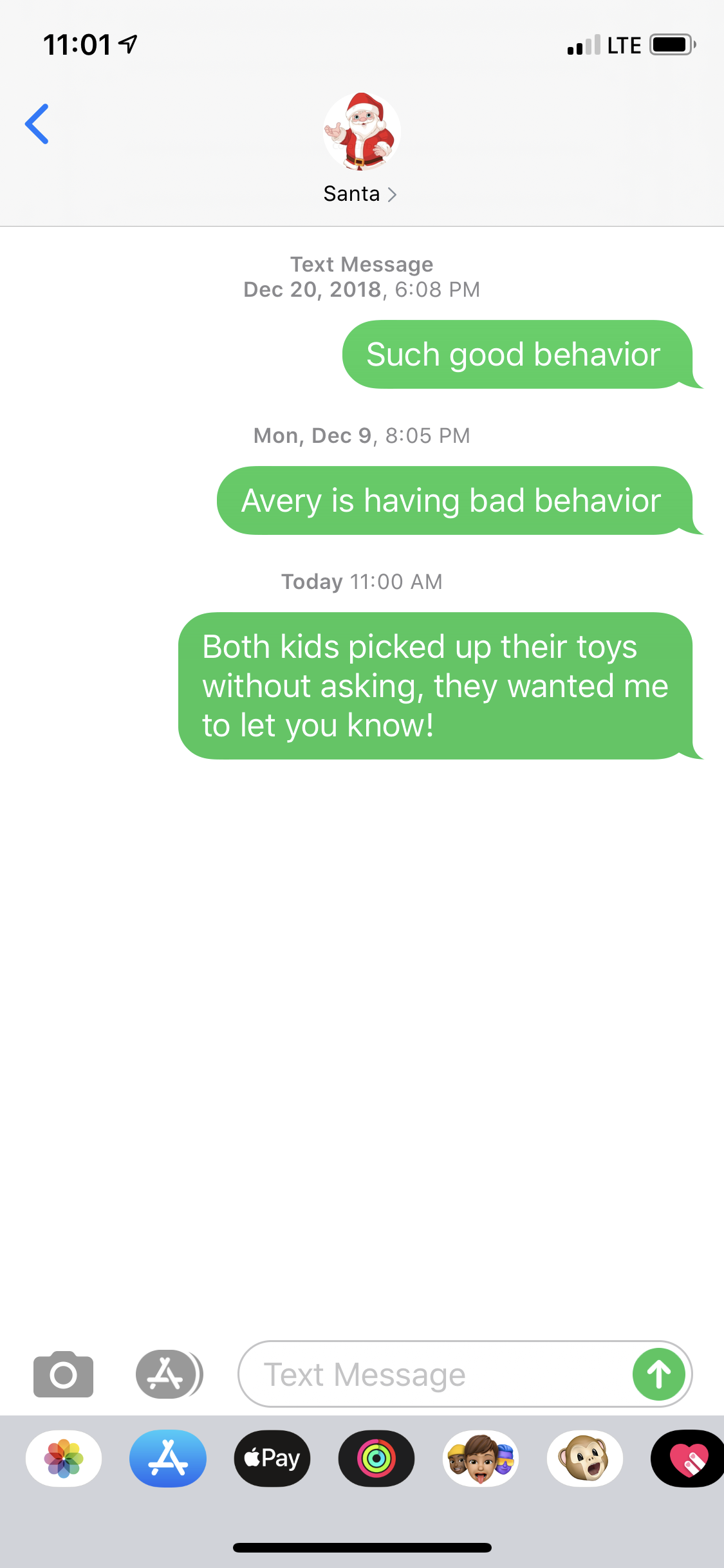
Task: Select Apple Pay in the app drawer
Action: pos(272,1459)
